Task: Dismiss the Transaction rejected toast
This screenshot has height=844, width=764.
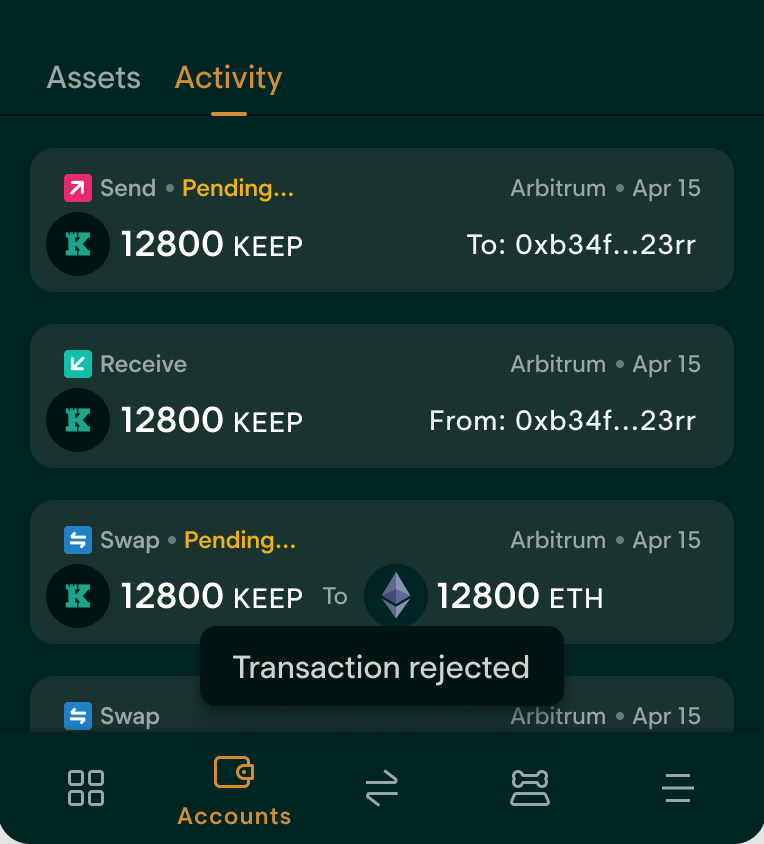Action: (382, 666)
